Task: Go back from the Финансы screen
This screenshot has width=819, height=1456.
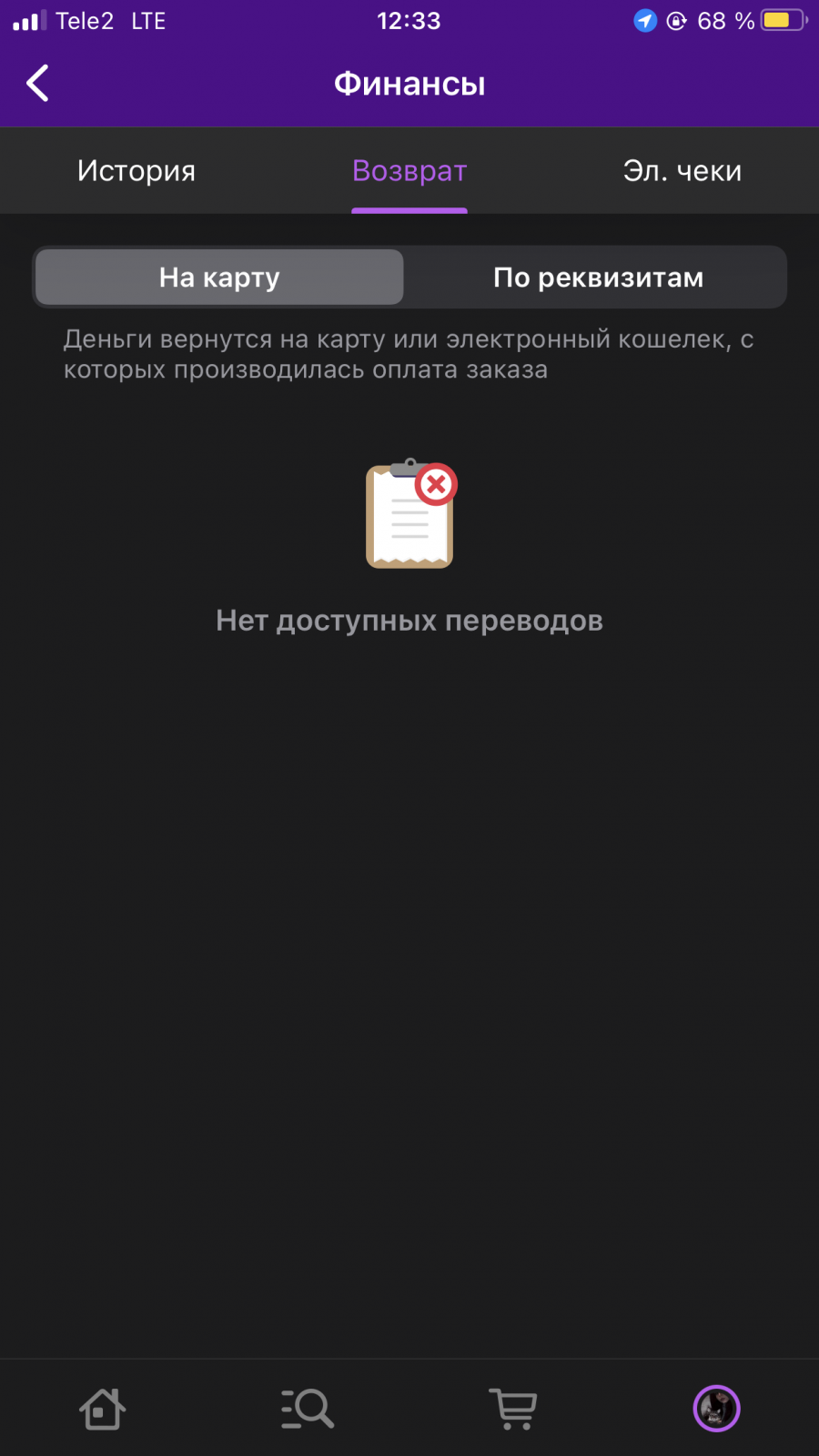Action: [x=37, y=83]
